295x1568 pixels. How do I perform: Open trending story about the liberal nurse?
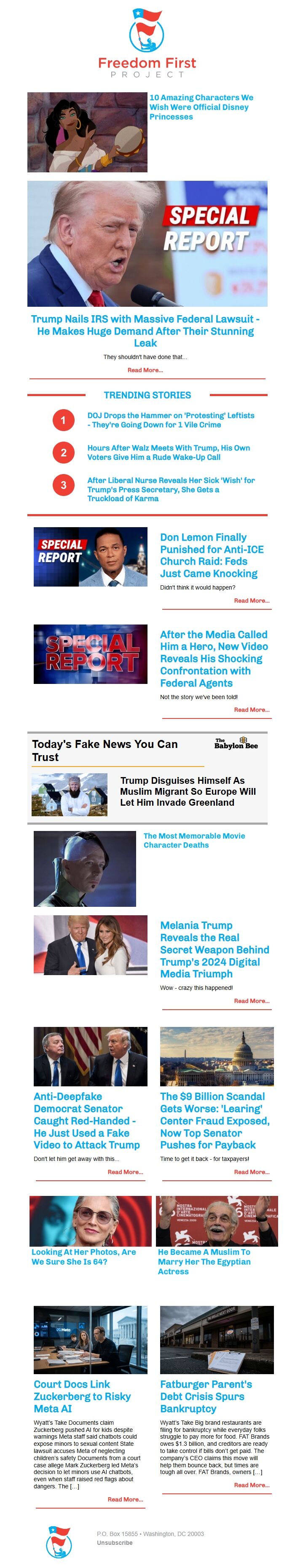point(170,489)
